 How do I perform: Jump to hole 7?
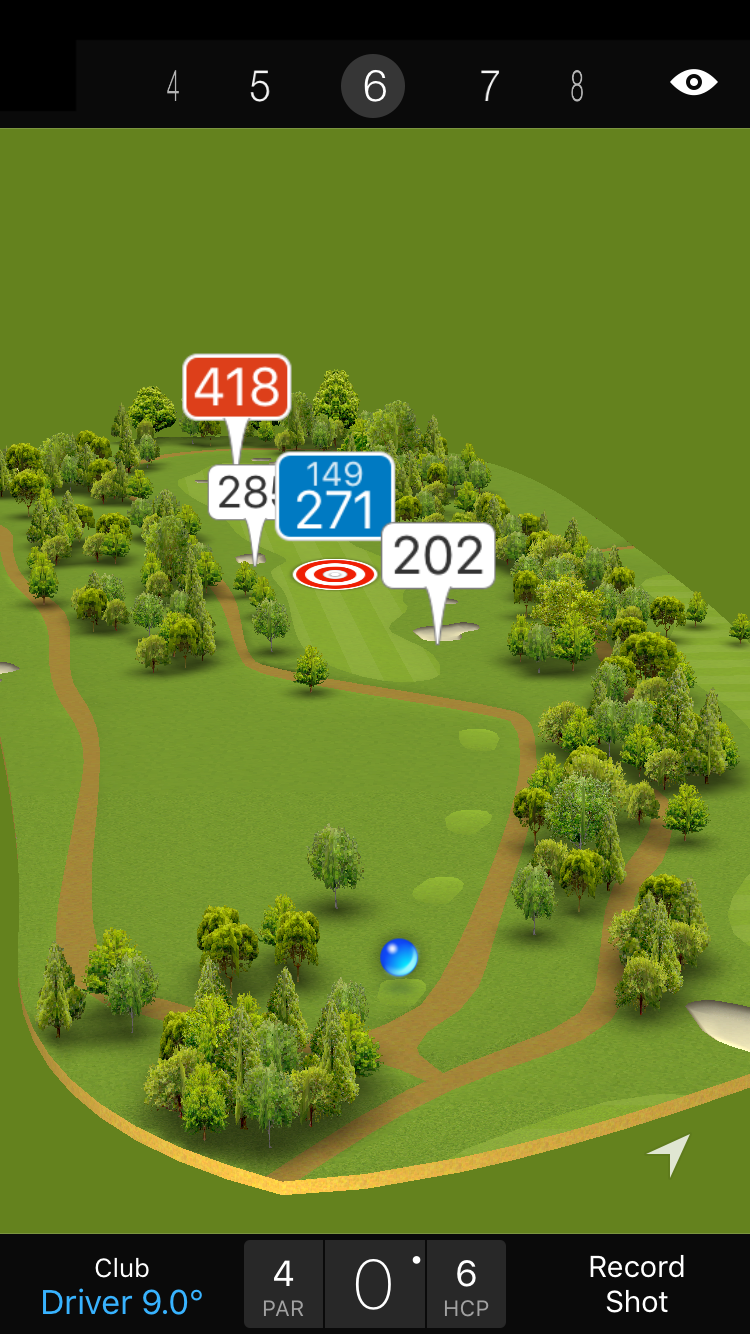[489, 87]
